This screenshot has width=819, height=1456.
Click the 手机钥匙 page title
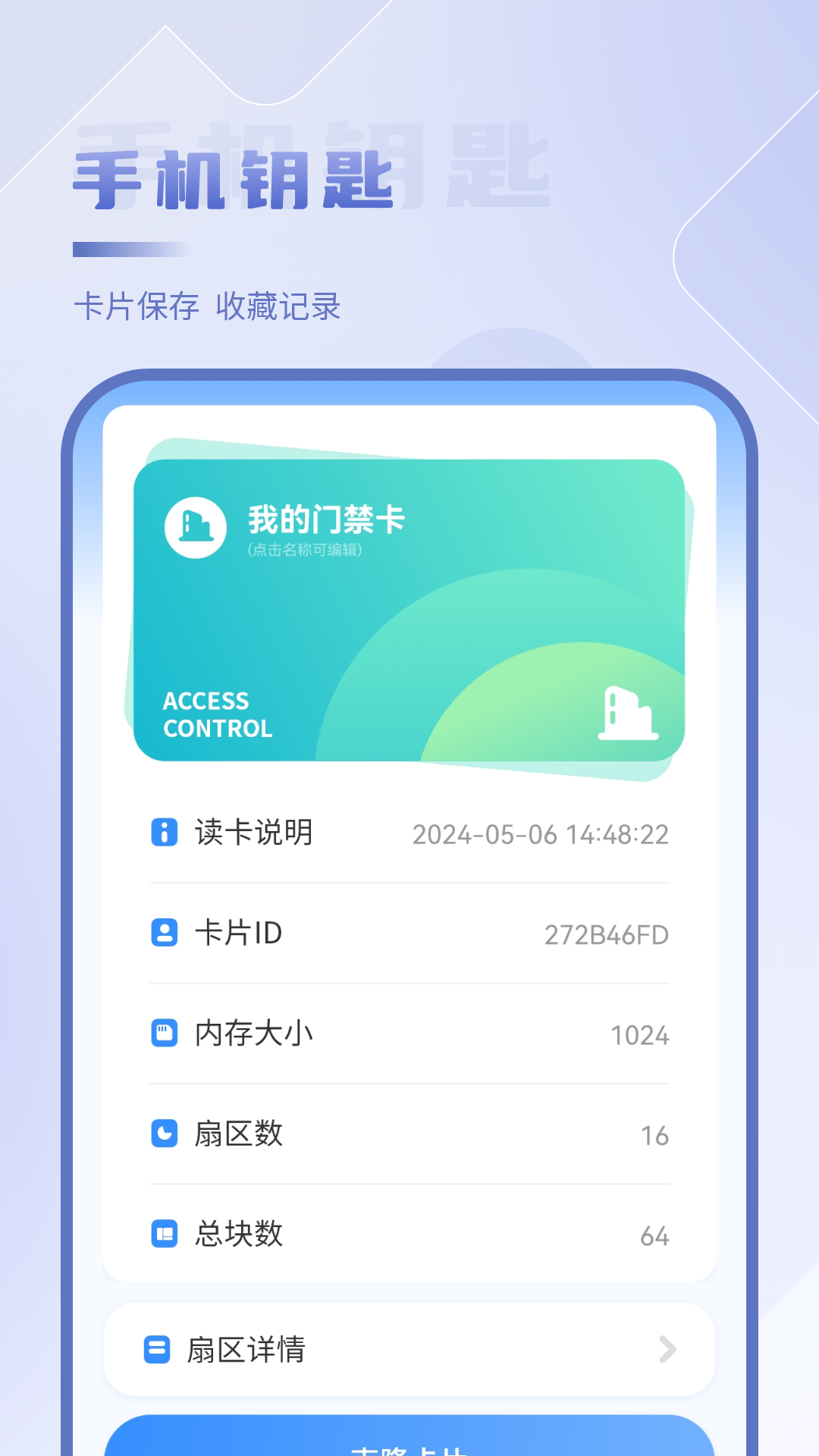[x=232, y=176]
